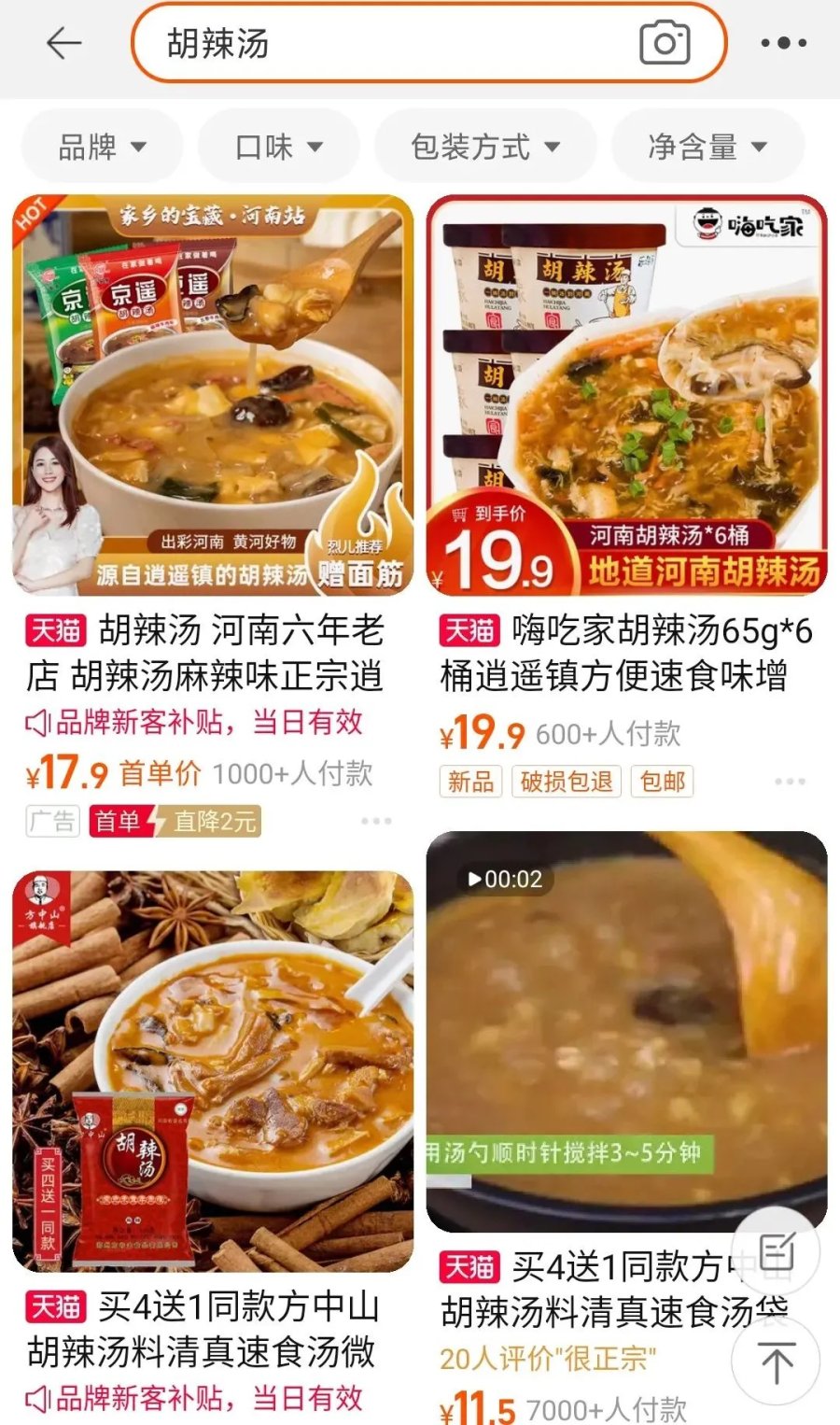Open the 嗨吃家胡辣汤65g*6桶 product card
Image resolution: width=840 pixels, height=1425 pixels.
(x=626, y=395)
